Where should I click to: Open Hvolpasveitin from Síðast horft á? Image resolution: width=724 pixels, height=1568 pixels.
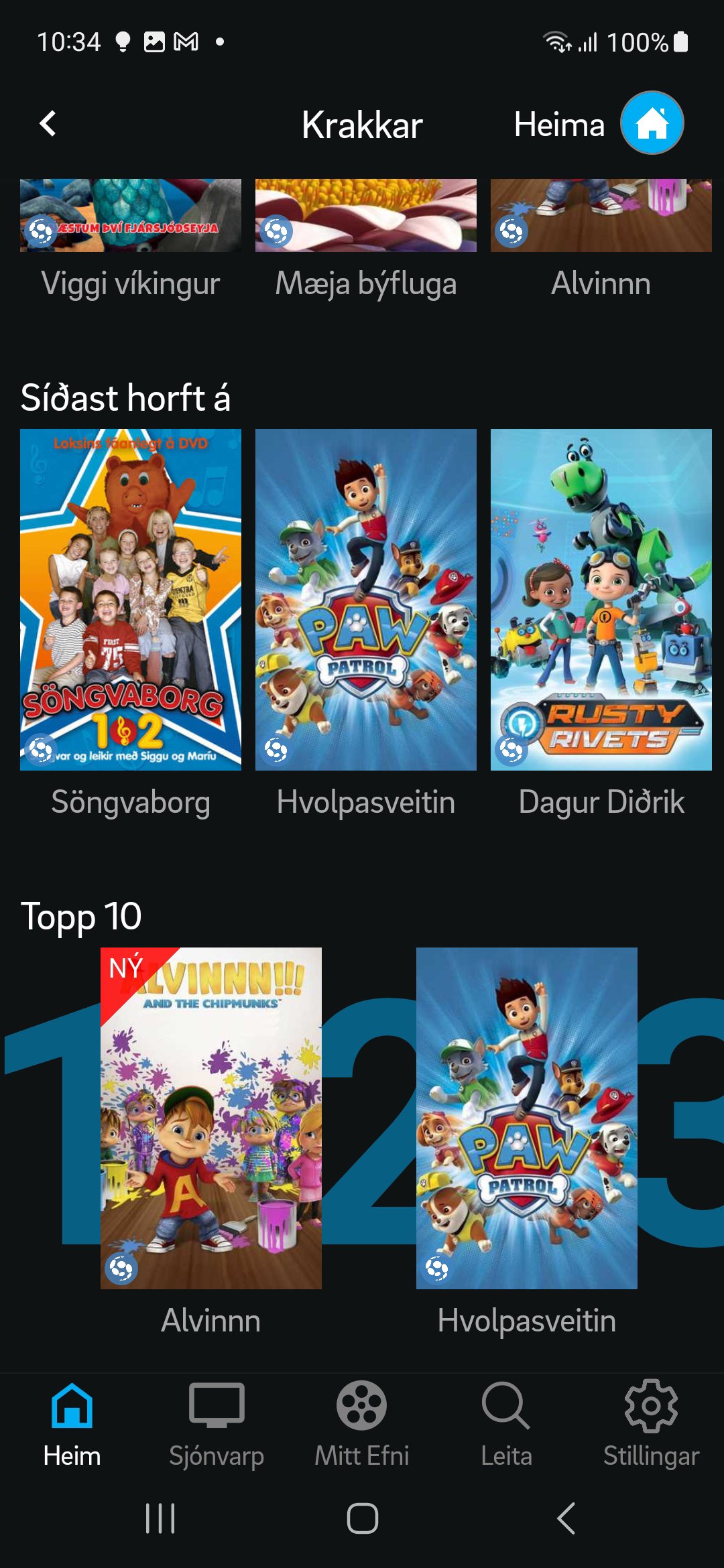click(x=365, y=600)
